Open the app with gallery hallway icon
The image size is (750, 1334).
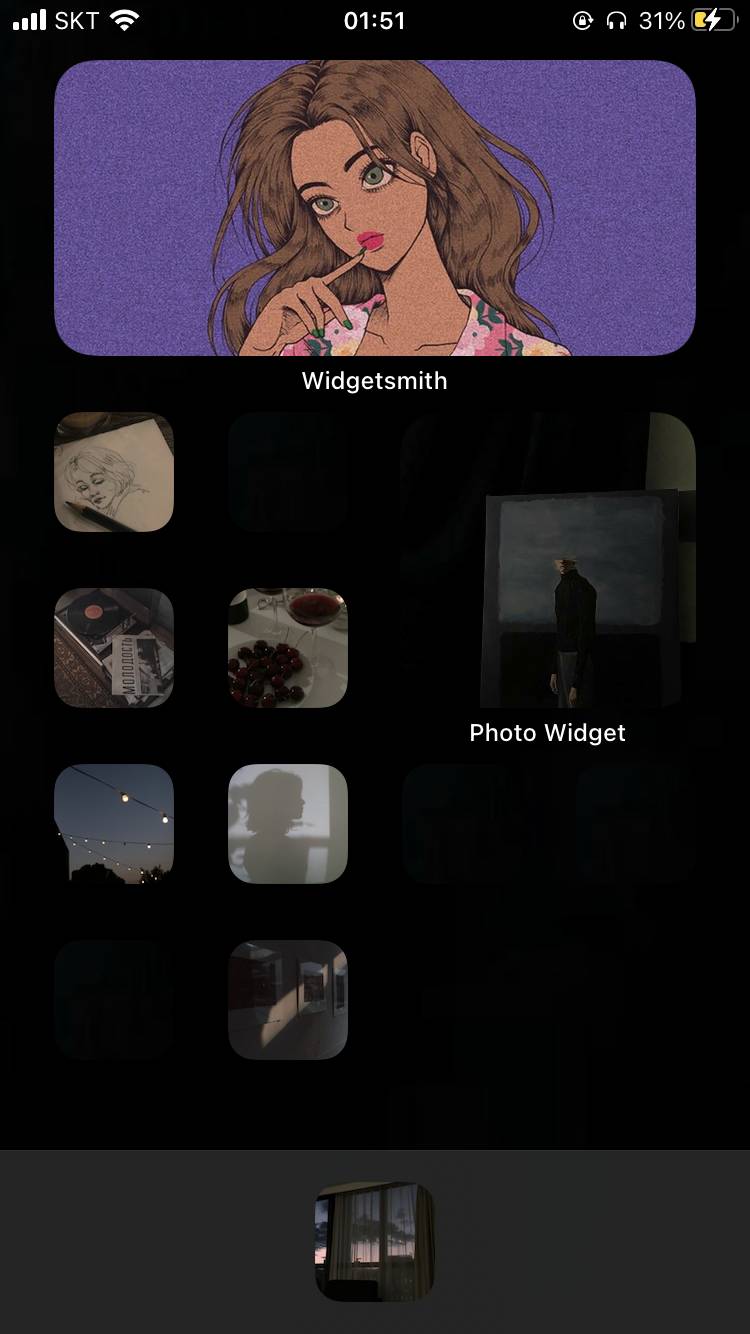click(x=288, y=1000)
